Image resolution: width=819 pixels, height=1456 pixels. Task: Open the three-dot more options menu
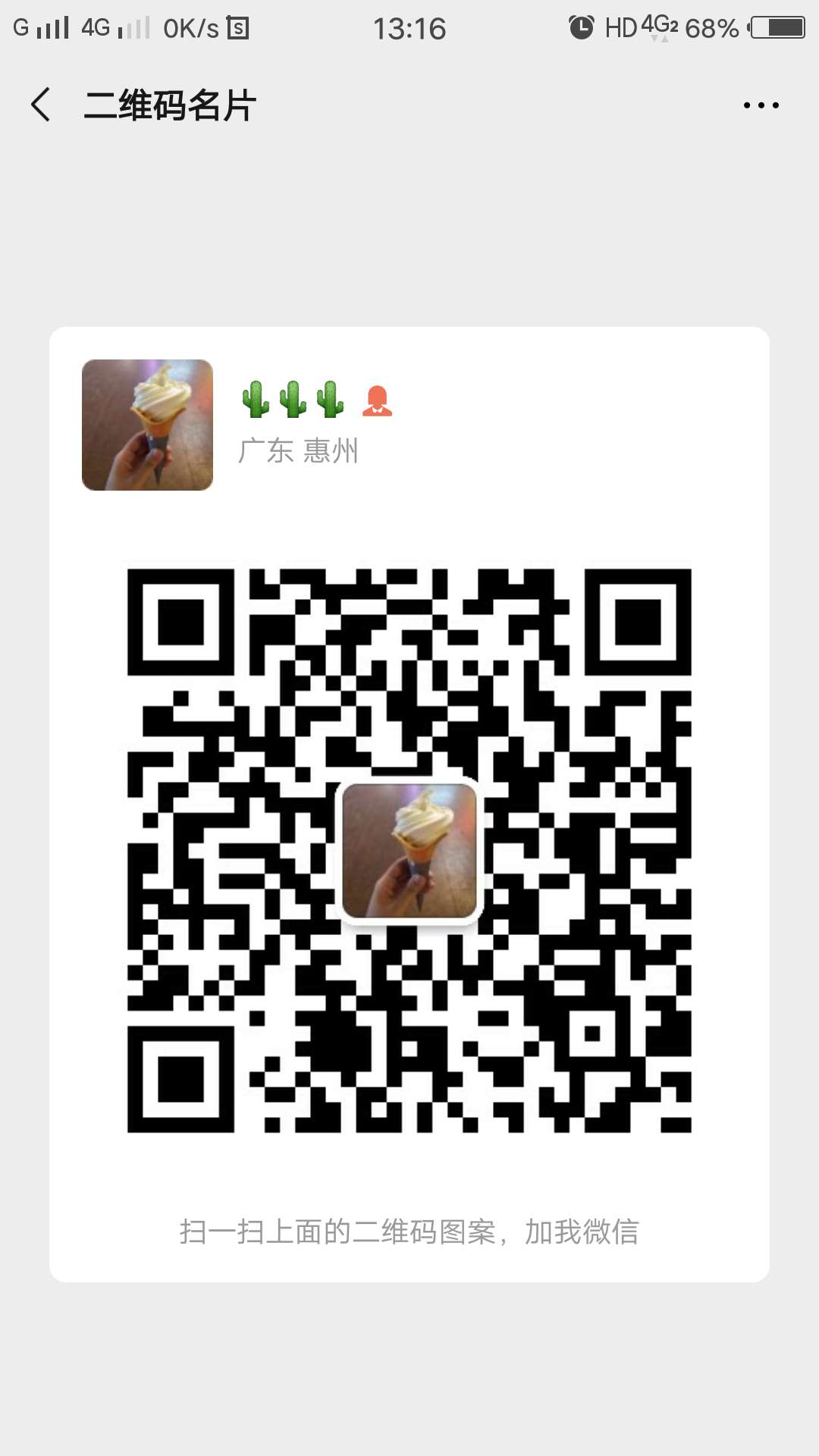pos(761,105)
